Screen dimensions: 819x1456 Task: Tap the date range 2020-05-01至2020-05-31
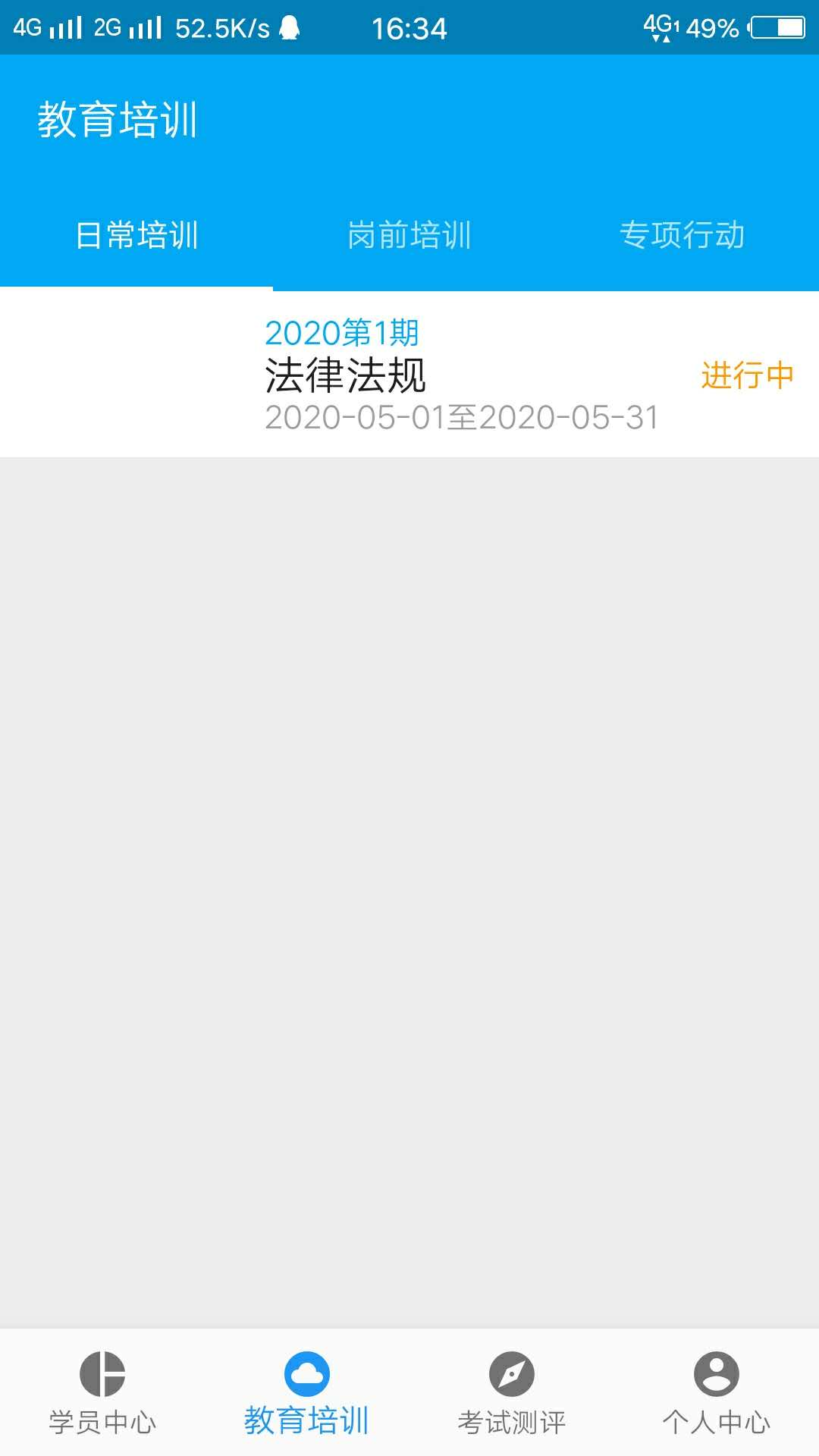(463, 419)
